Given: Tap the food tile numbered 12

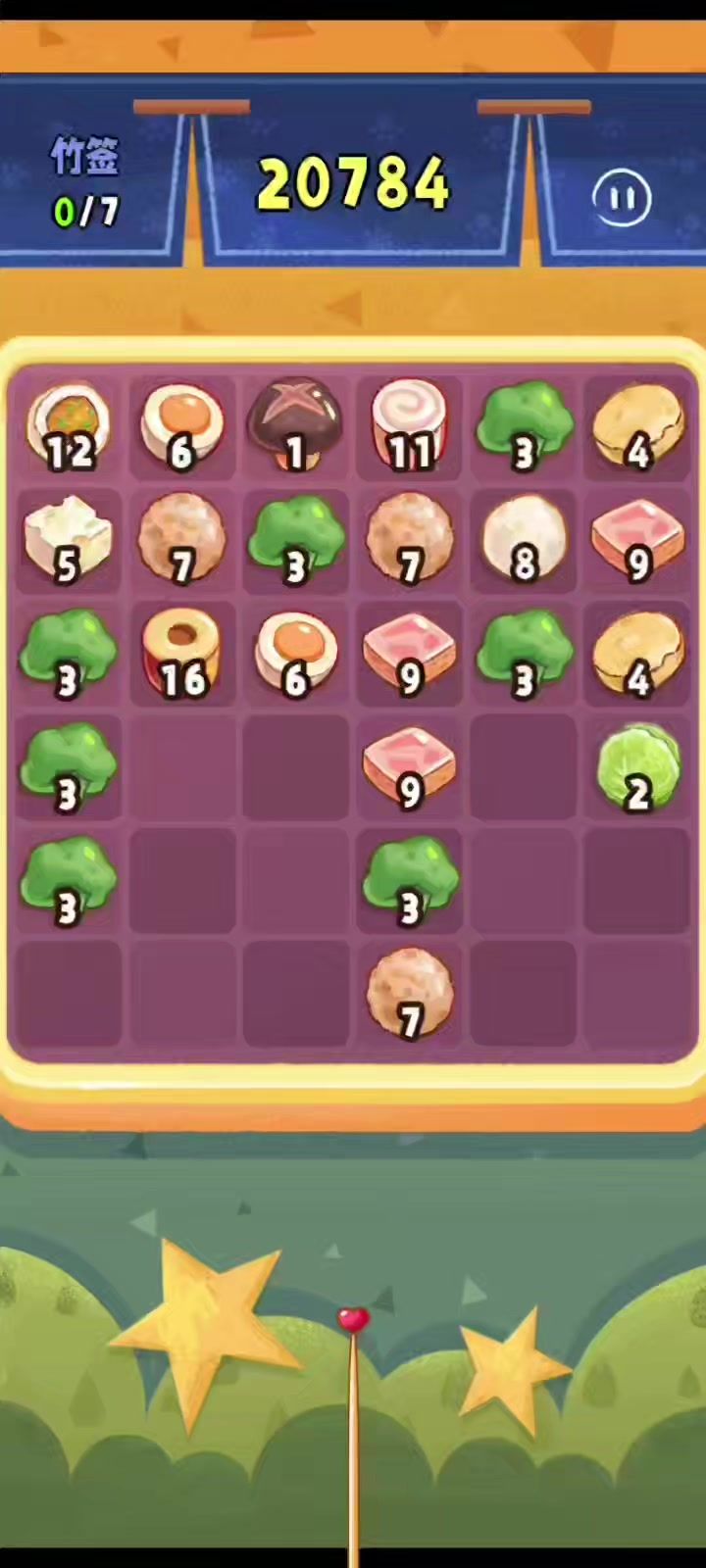Looking at the screenshot, I should (x=68, y=426).
